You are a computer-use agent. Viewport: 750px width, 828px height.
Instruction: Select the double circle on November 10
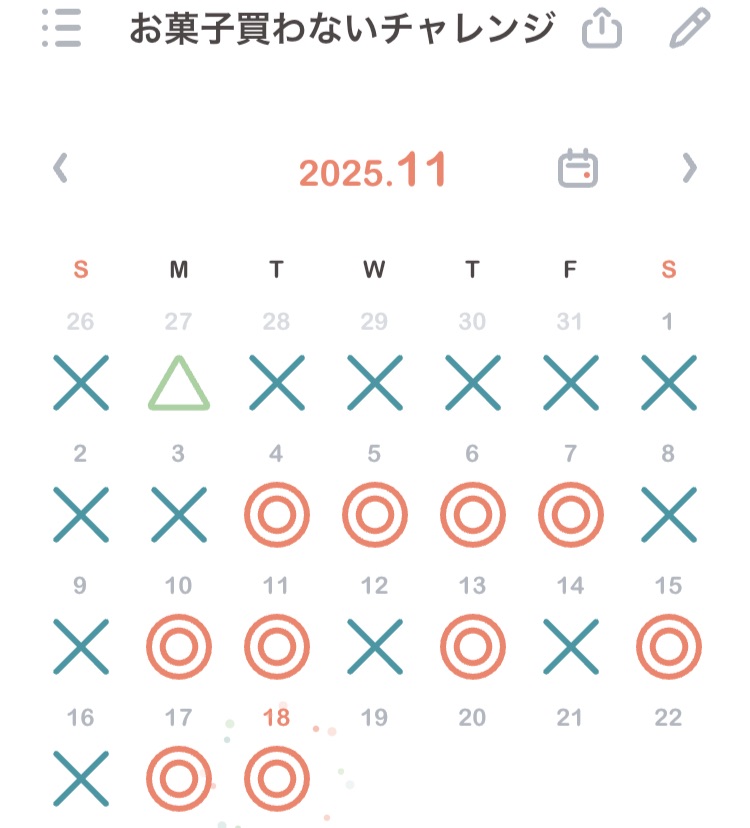(179, 647)
